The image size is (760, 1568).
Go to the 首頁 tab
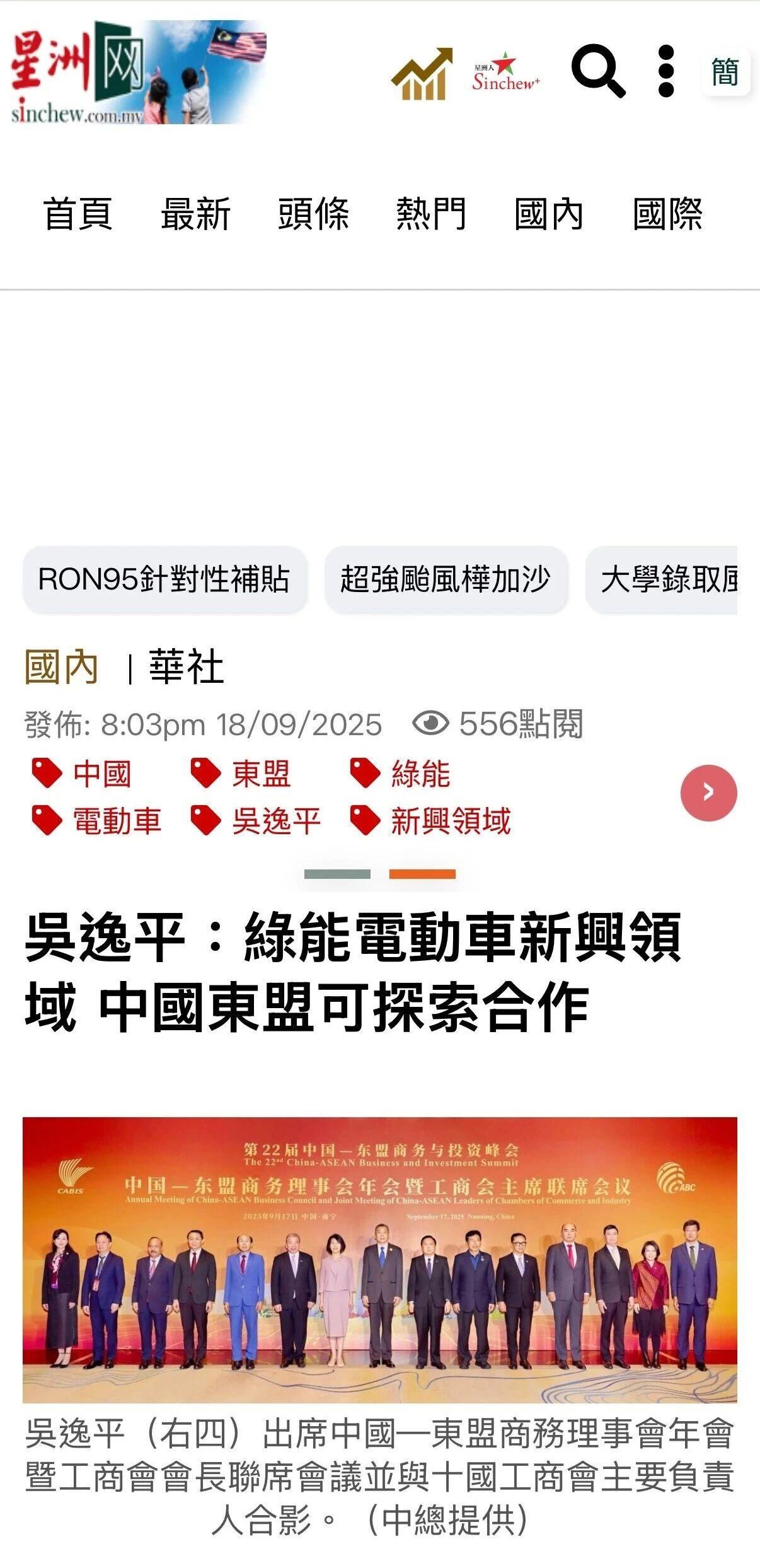click(x=78, y=214)
